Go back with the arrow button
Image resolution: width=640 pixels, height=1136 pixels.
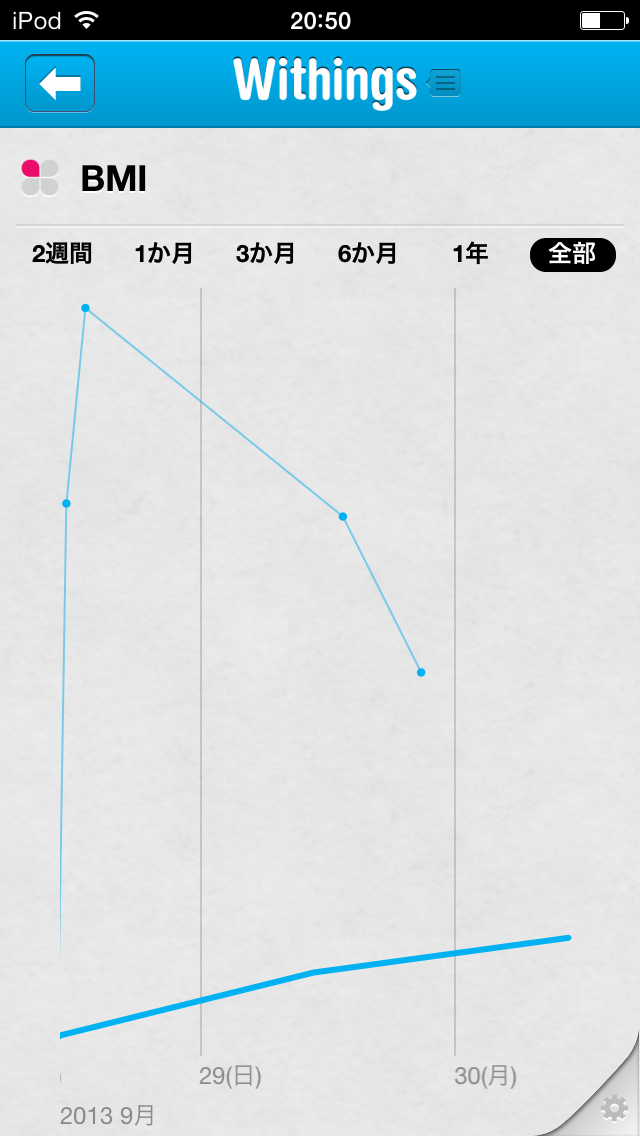coord(60,83)
